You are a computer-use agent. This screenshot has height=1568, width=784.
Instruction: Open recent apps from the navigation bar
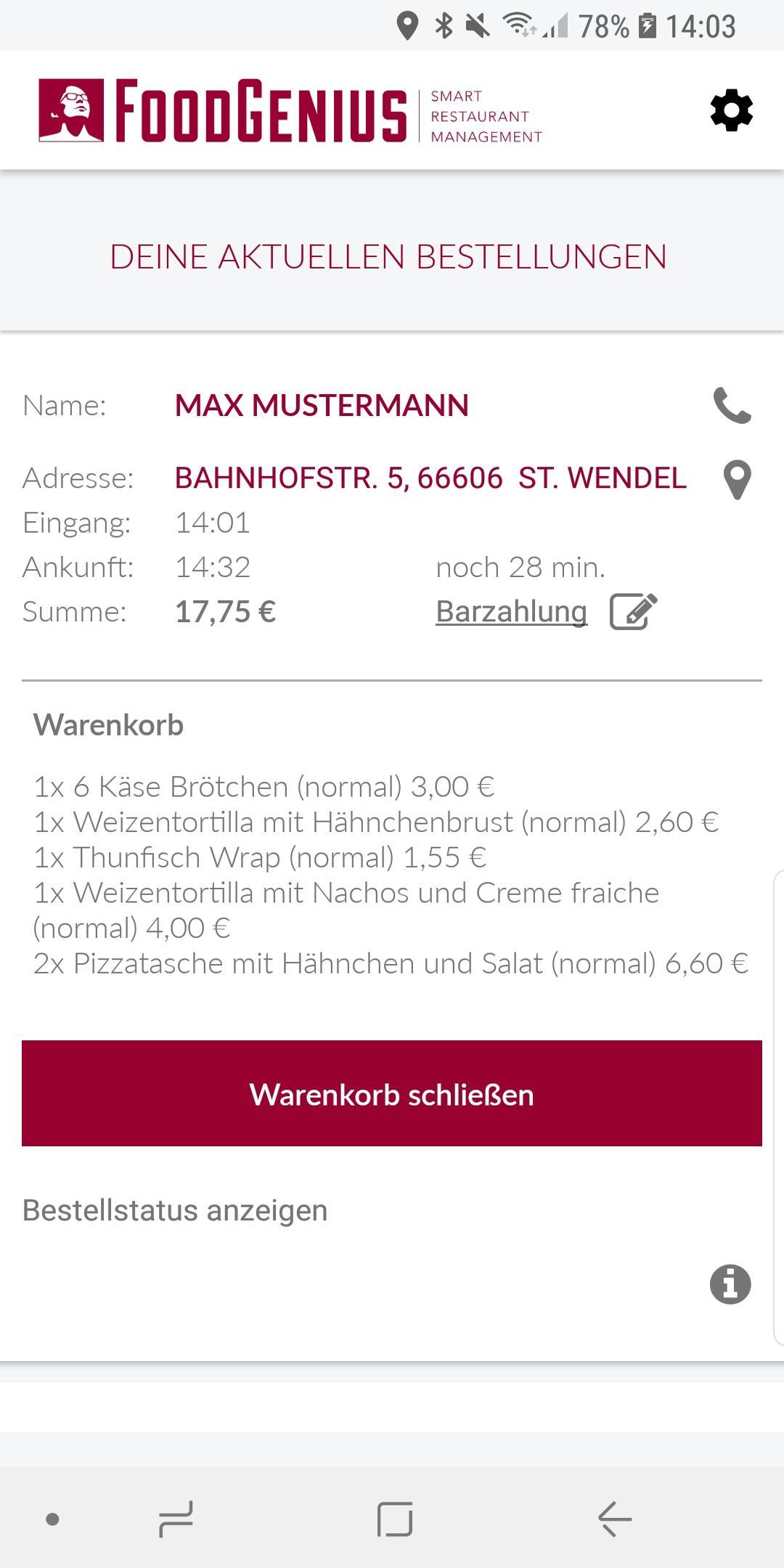tap(176, 1519)
